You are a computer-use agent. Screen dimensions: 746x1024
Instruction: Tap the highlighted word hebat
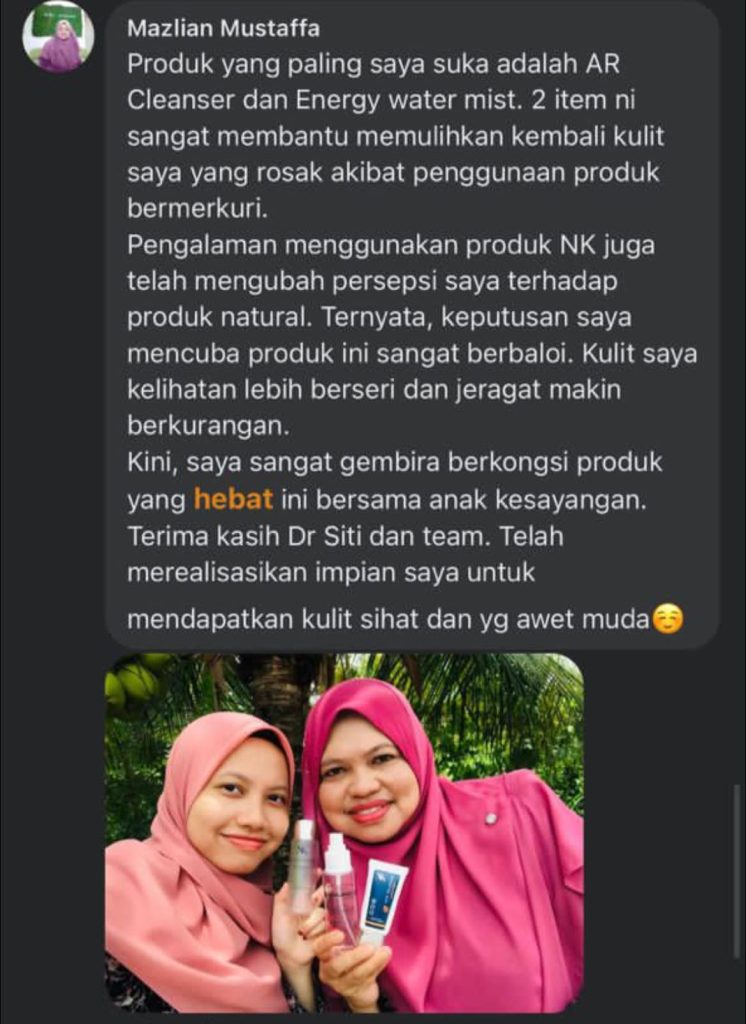tap(233, 498)
